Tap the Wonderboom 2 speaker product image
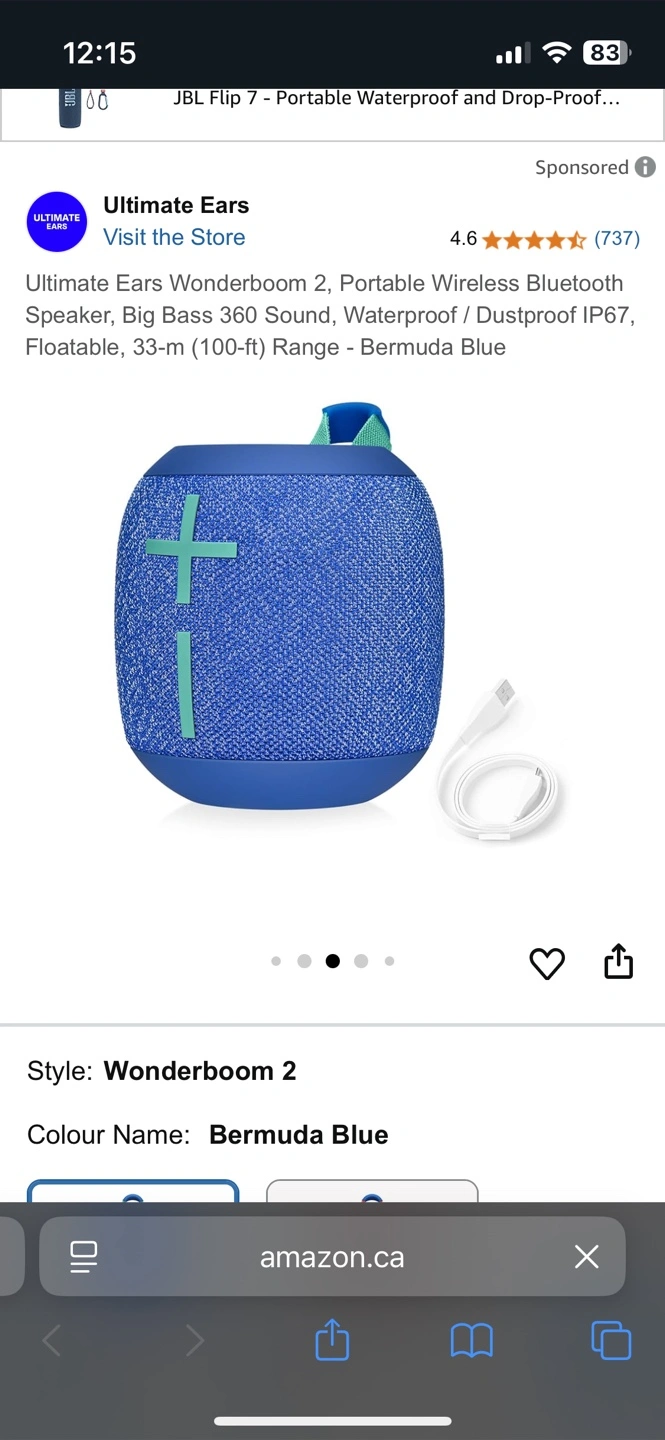The height and width of the screenshot is (1440, 665). (337, 618)
